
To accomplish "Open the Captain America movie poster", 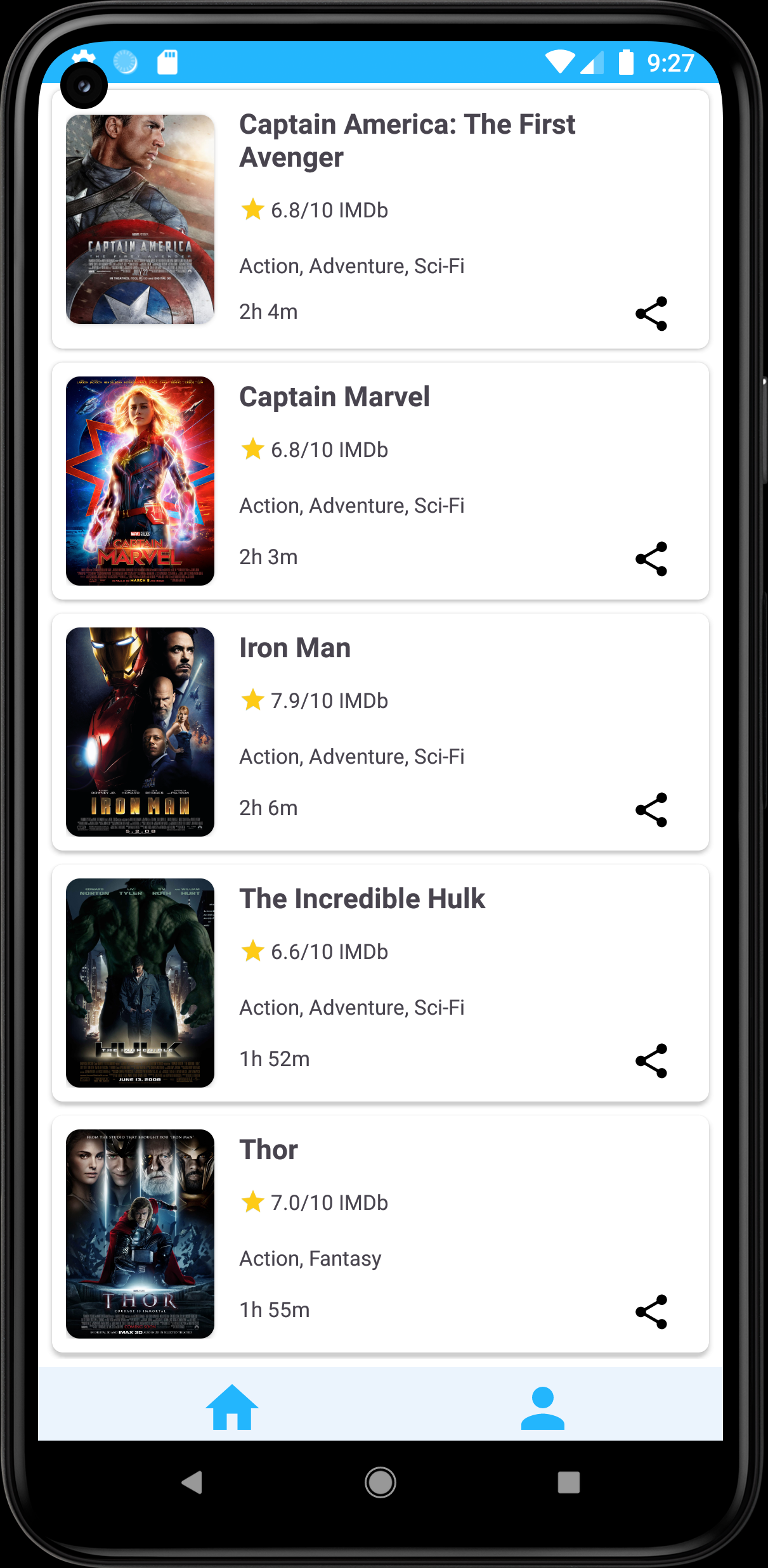I will pos(140,219).
